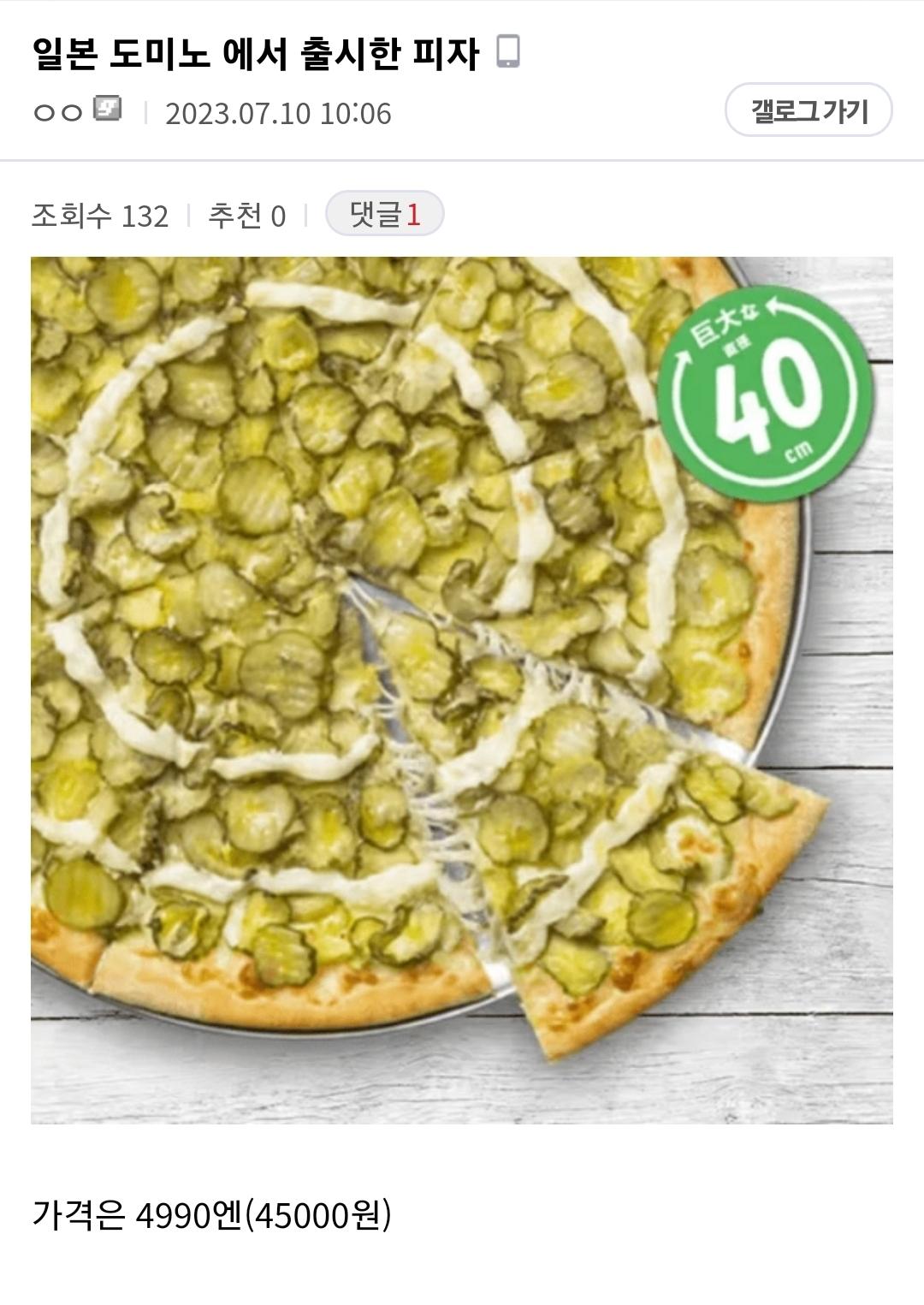
Task: Open the pickle pizza image
Action: click(462, 690)
